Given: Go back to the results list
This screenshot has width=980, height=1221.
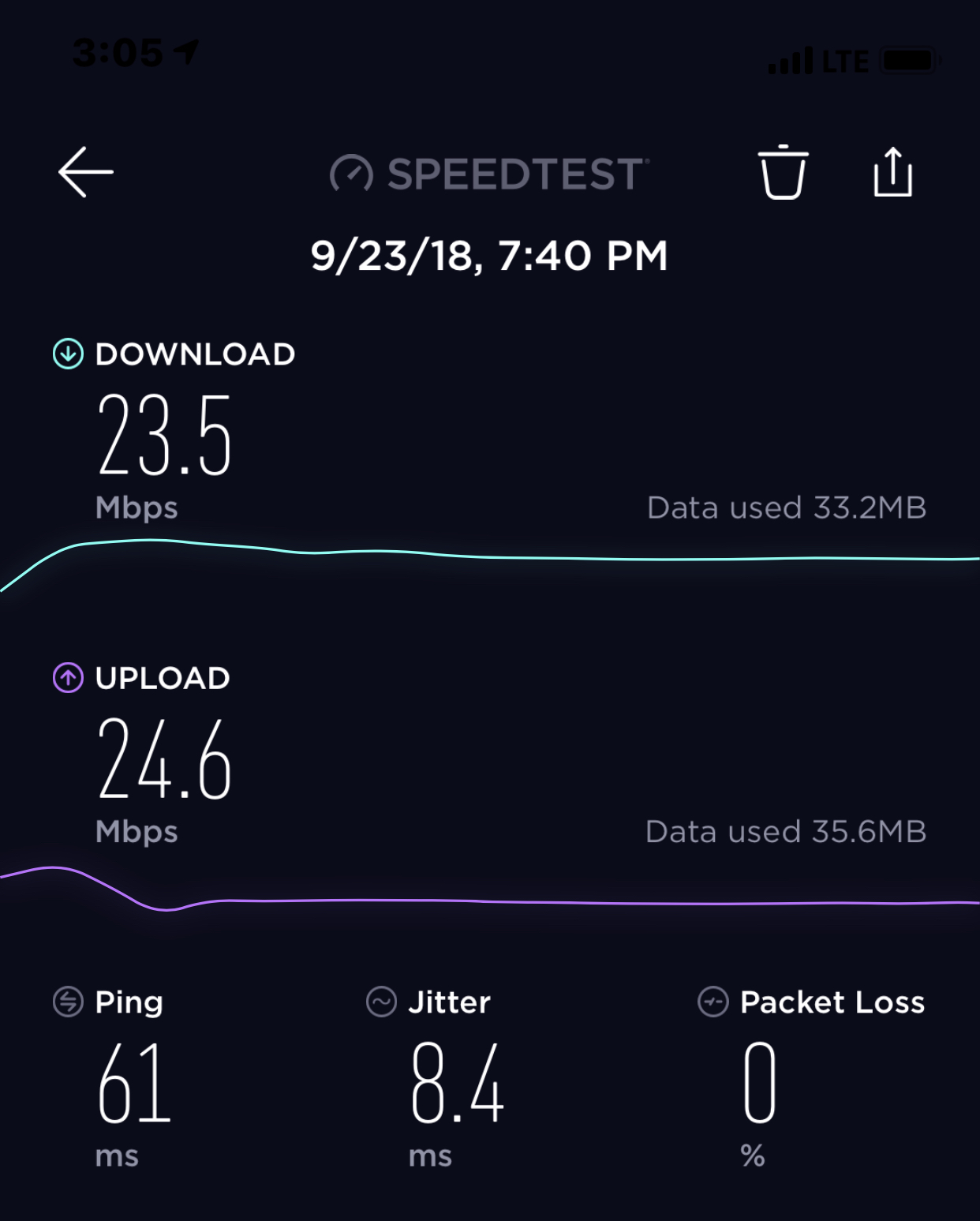Looking at the screenshot, I should coord(85,172).
